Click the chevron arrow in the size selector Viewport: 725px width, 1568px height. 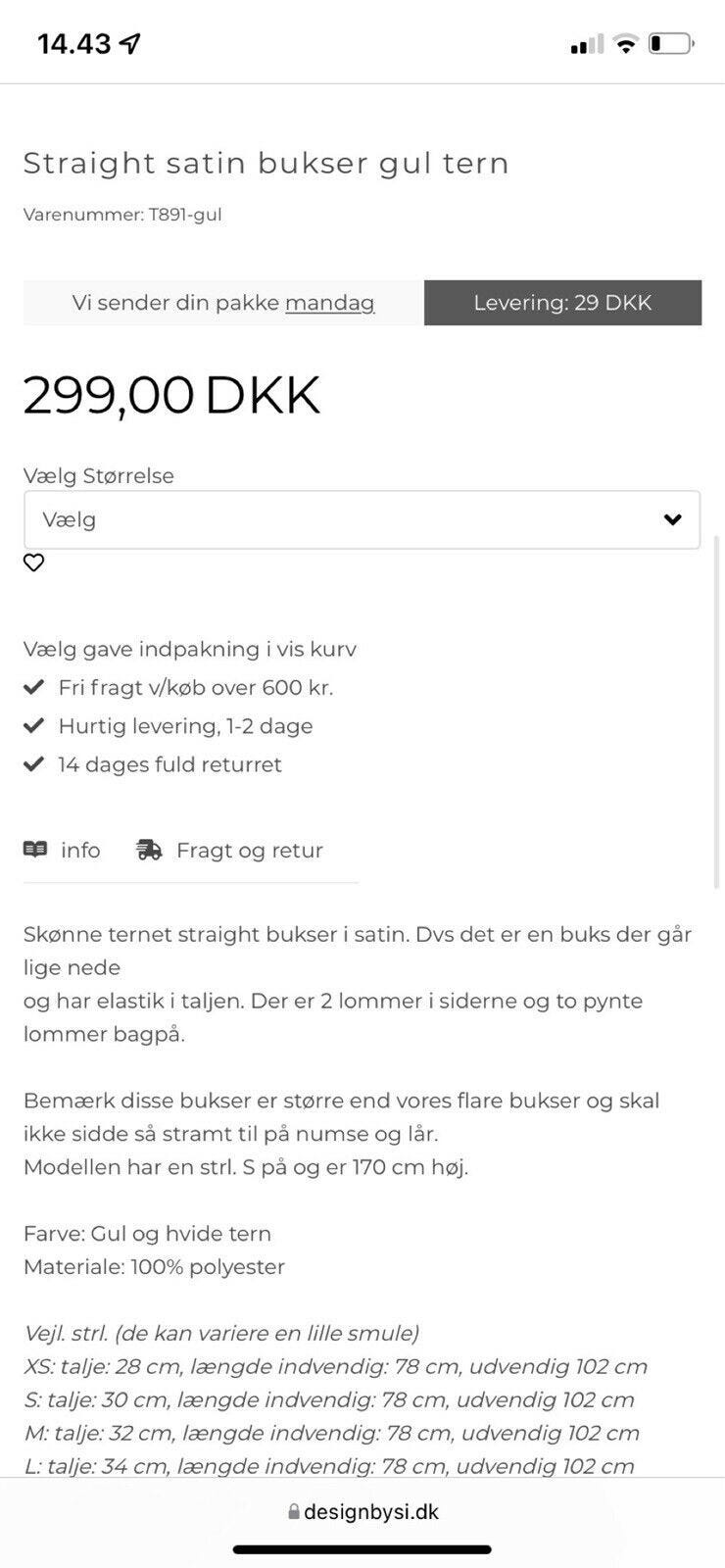673,519
